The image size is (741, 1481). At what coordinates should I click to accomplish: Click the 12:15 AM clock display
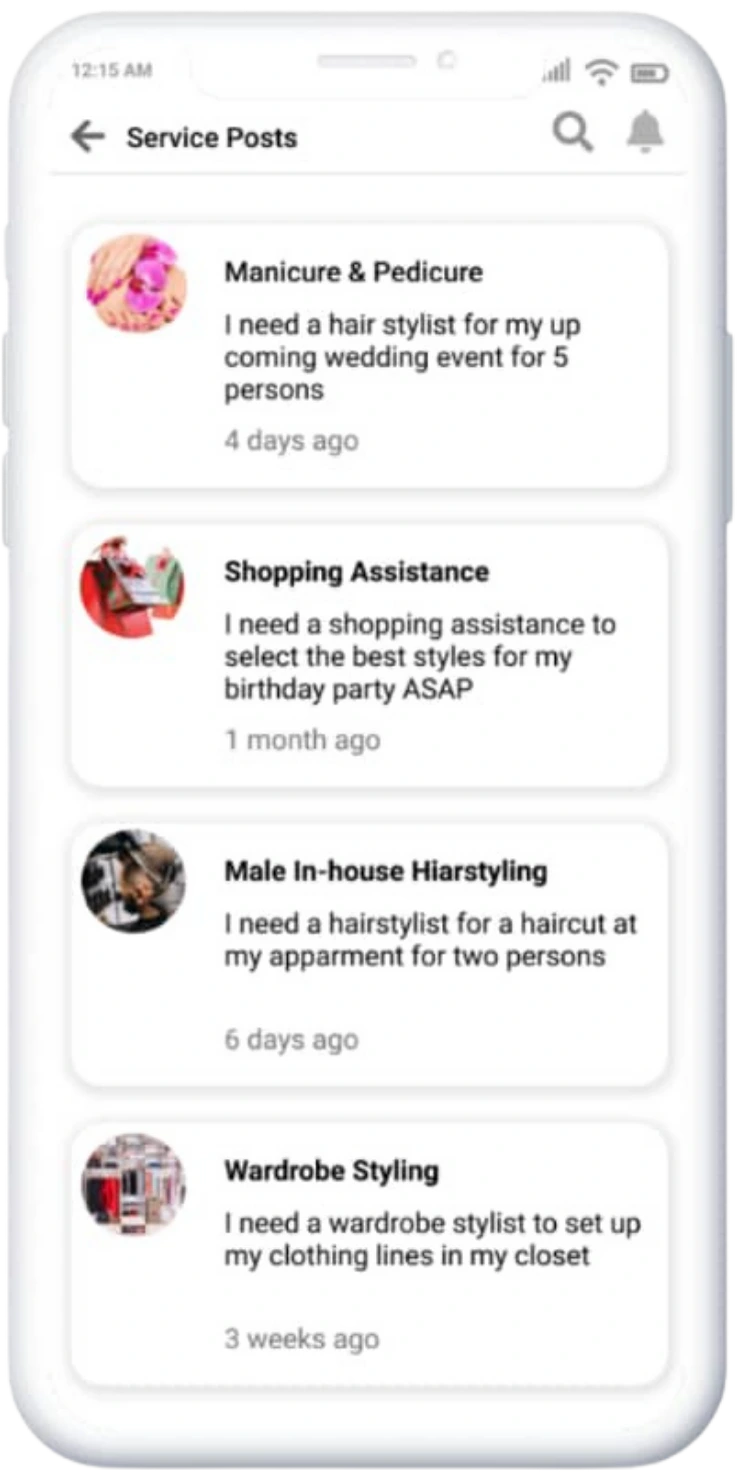(x=111, y=70)
